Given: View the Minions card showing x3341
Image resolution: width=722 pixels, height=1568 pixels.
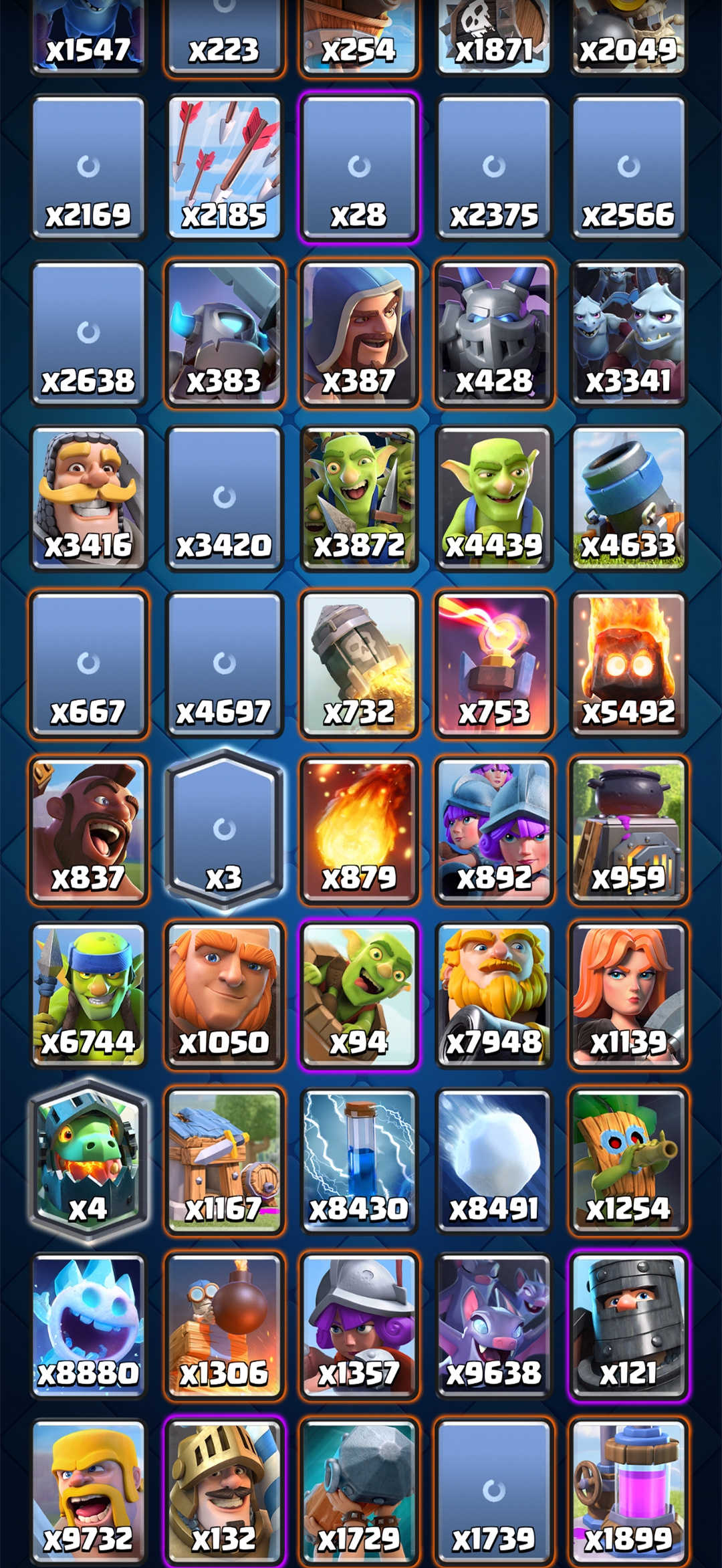Looking at the screenshot, I should coord(628,333).
